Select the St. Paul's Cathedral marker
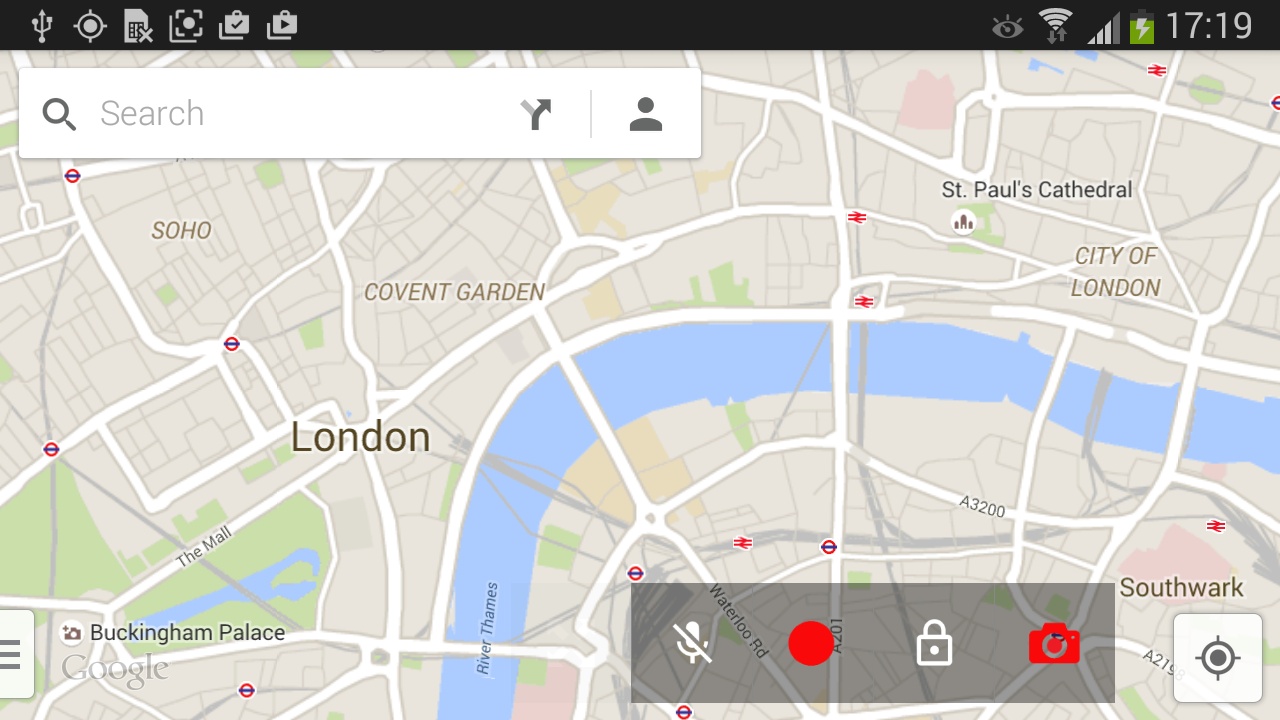1280x720 pixels. [963, 222]
